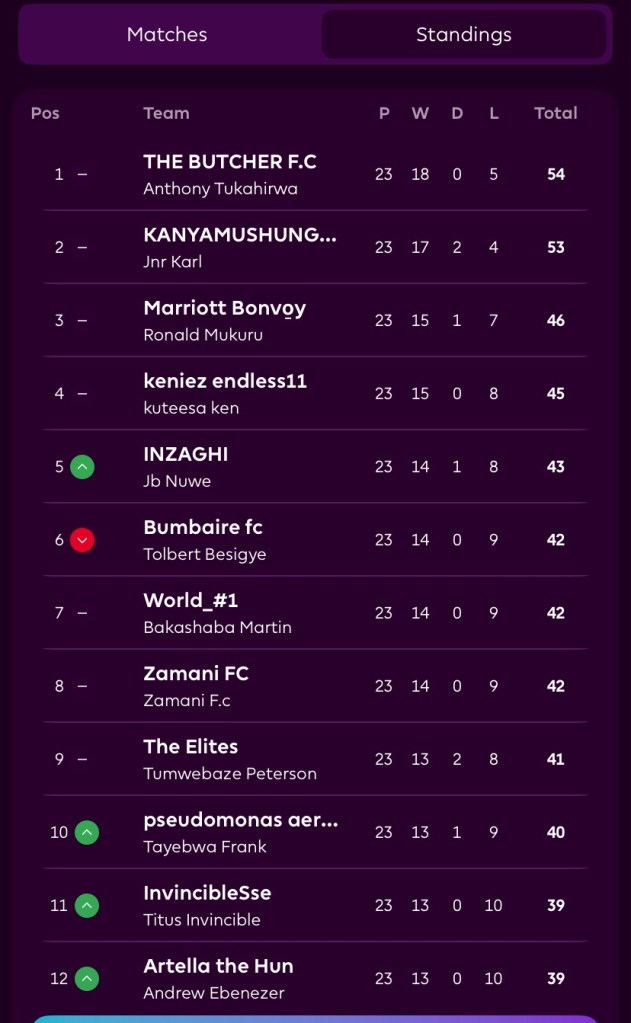Viewport: 631px width, 1023px height.
Task: Show keniez endless11 team details
Action: [x=225, y=393]
